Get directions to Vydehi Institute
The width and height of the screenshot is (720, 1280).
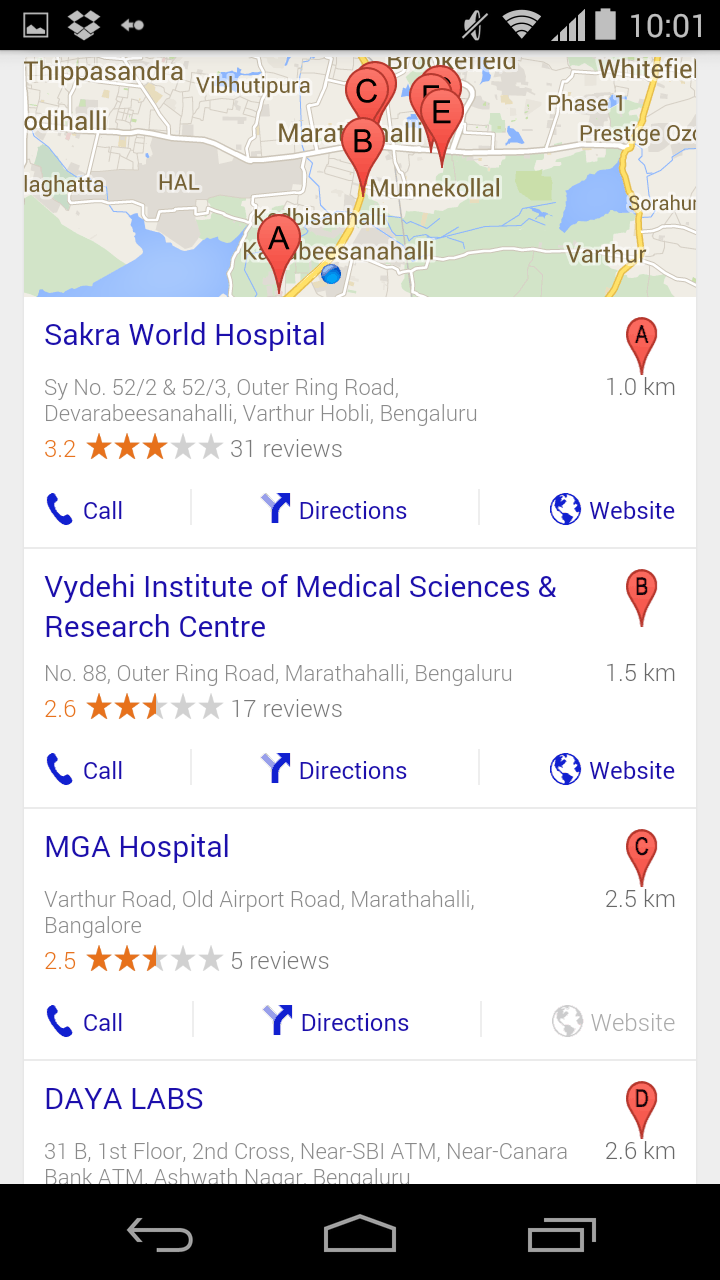coord(334,770)
